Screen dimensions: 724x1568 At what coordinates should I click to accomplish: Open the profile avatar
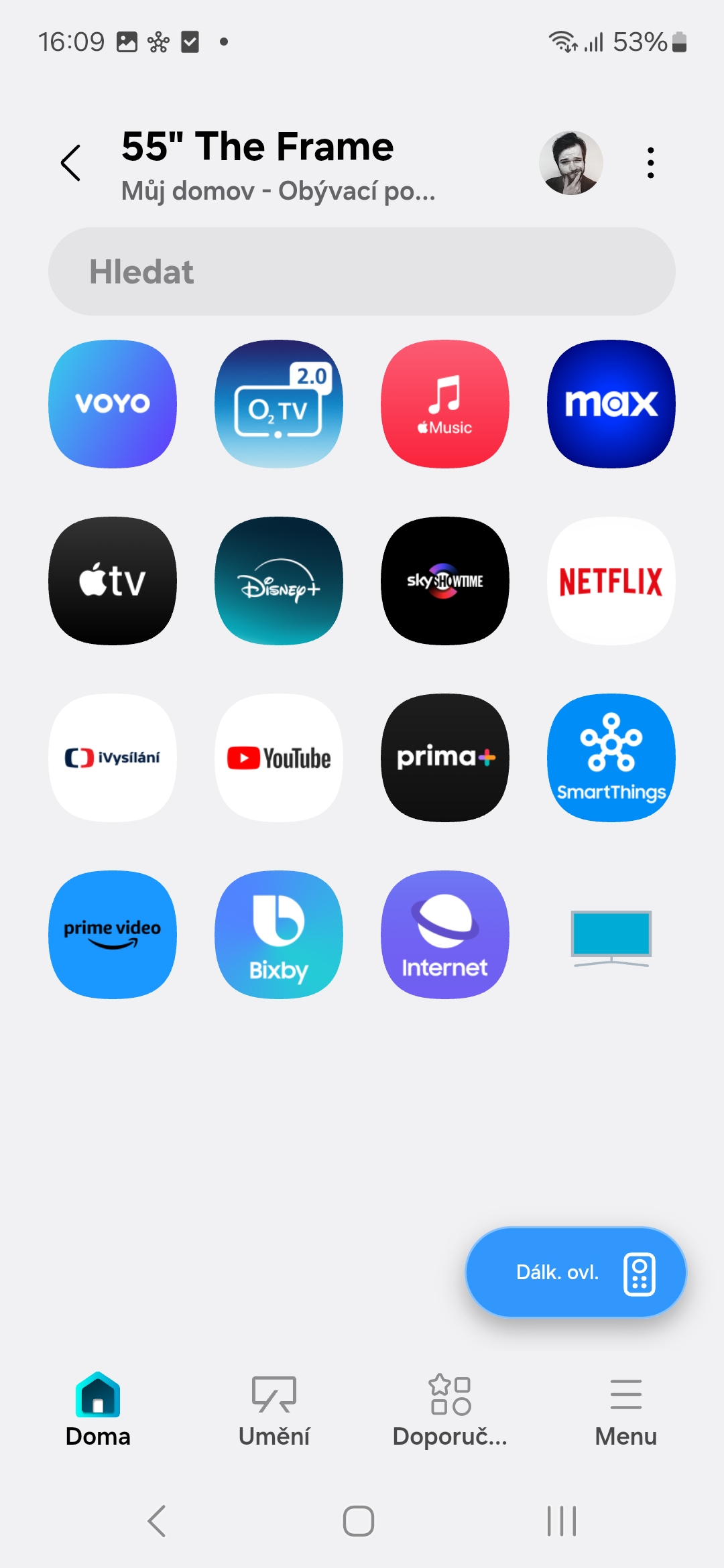(571, 163)
